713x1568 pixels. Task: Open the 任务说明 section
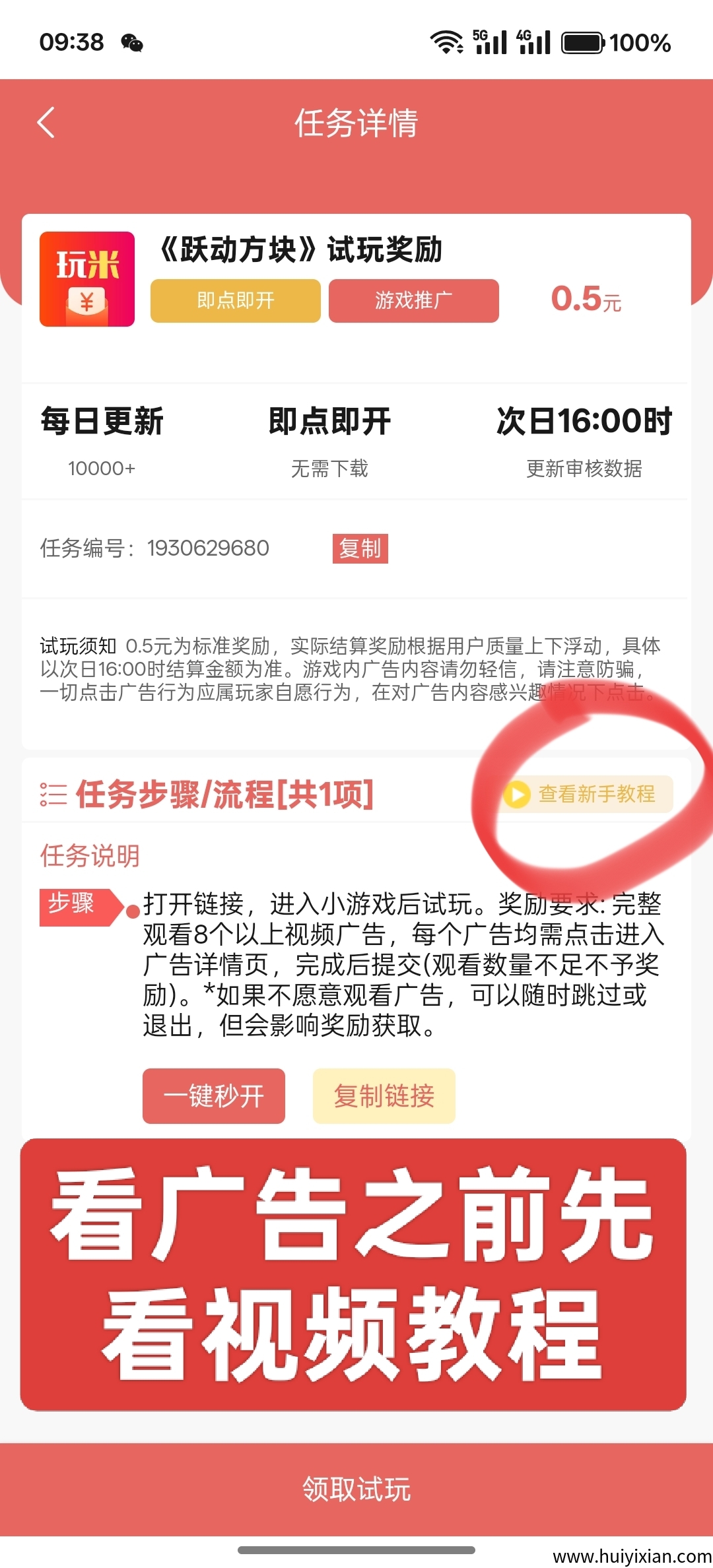(89, 855)
